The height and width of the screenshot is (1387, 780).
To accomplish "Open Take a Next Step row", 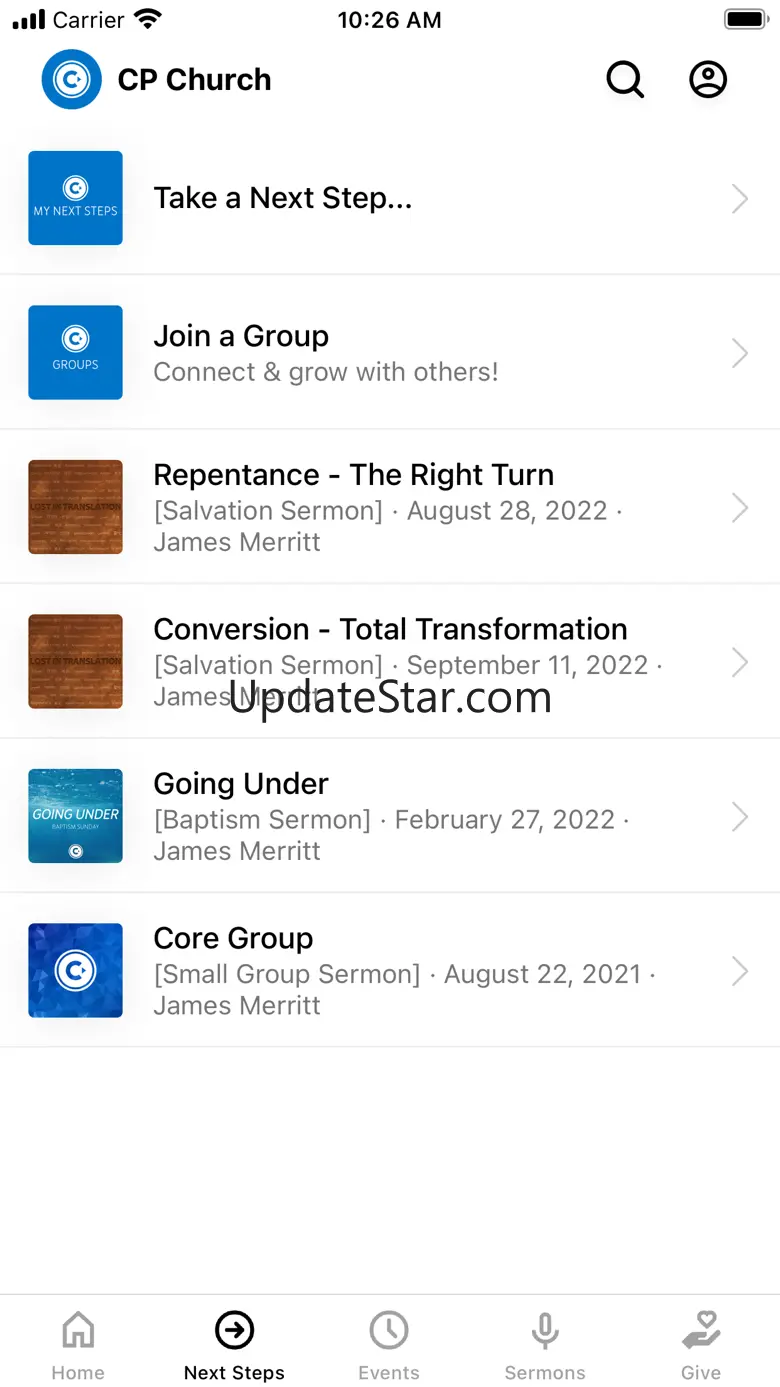I will coord(390,198).
